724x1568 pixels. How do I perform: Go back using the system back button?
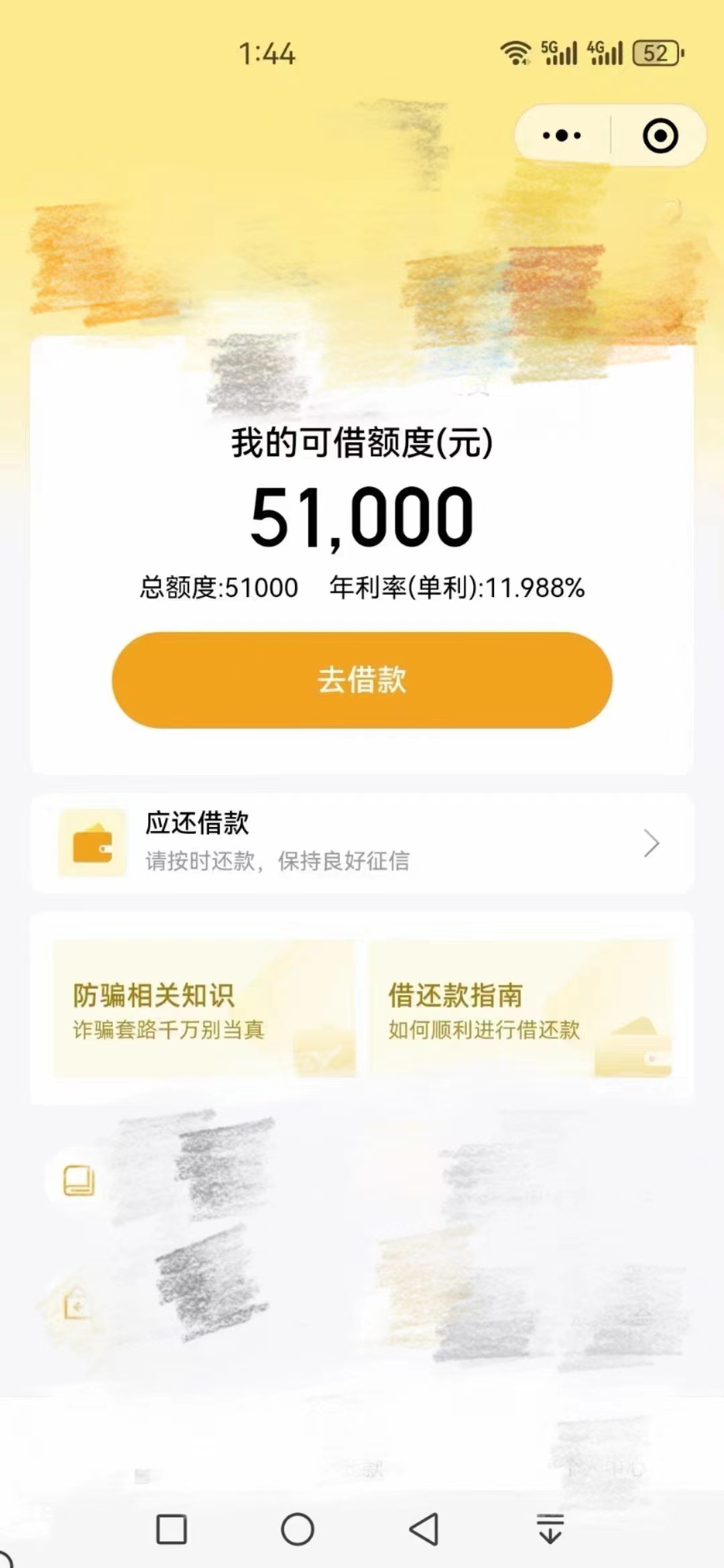tap(424, 1529)
